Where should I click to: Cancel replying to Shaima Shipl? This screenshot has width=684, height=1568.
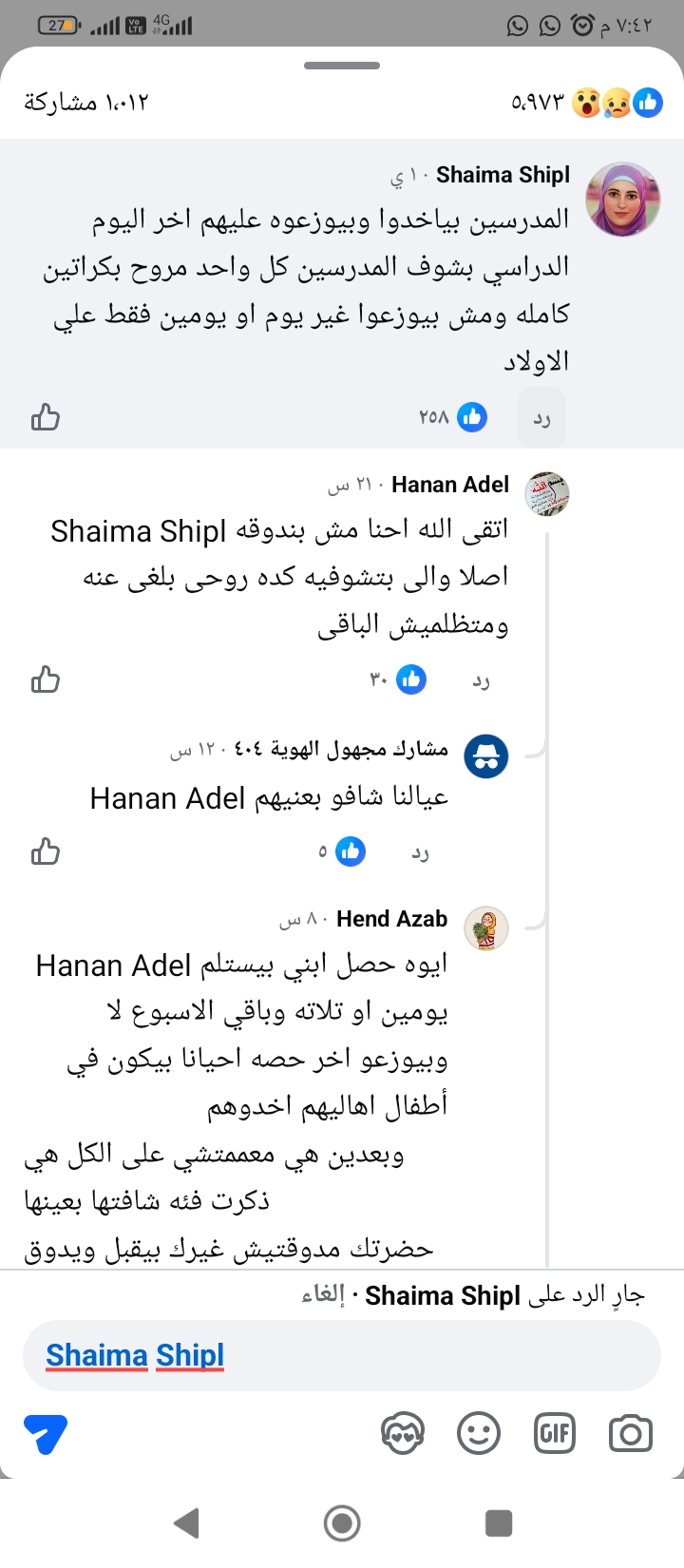(x=323, y=1295)
